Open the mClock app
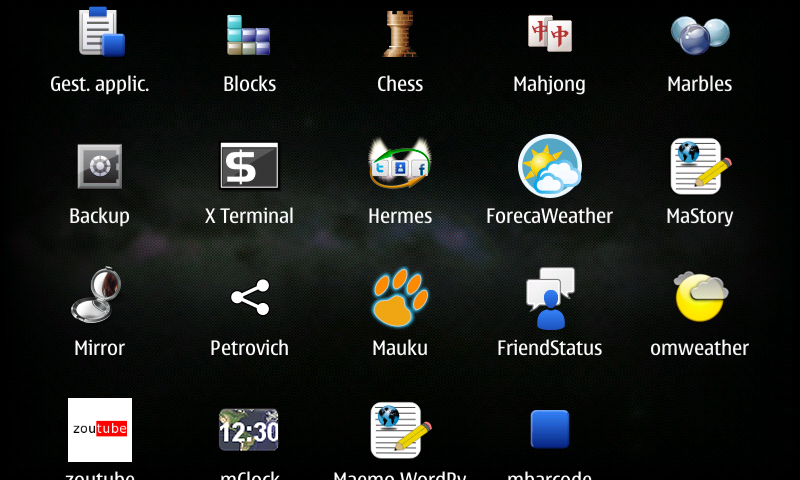The image size is (800, 480). [249, 430]
